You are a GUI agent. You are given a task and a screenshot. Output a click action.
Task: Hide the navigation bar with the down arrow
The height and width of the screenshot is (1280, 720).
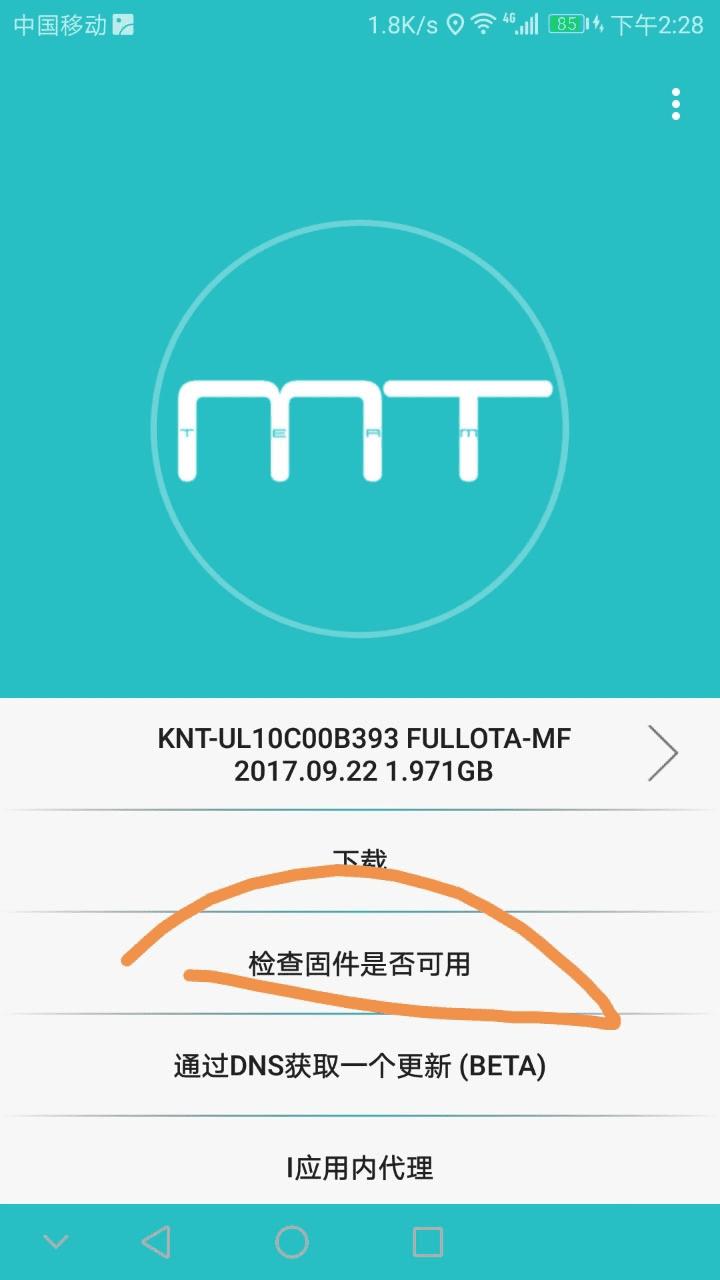[x=56, y=1242]
